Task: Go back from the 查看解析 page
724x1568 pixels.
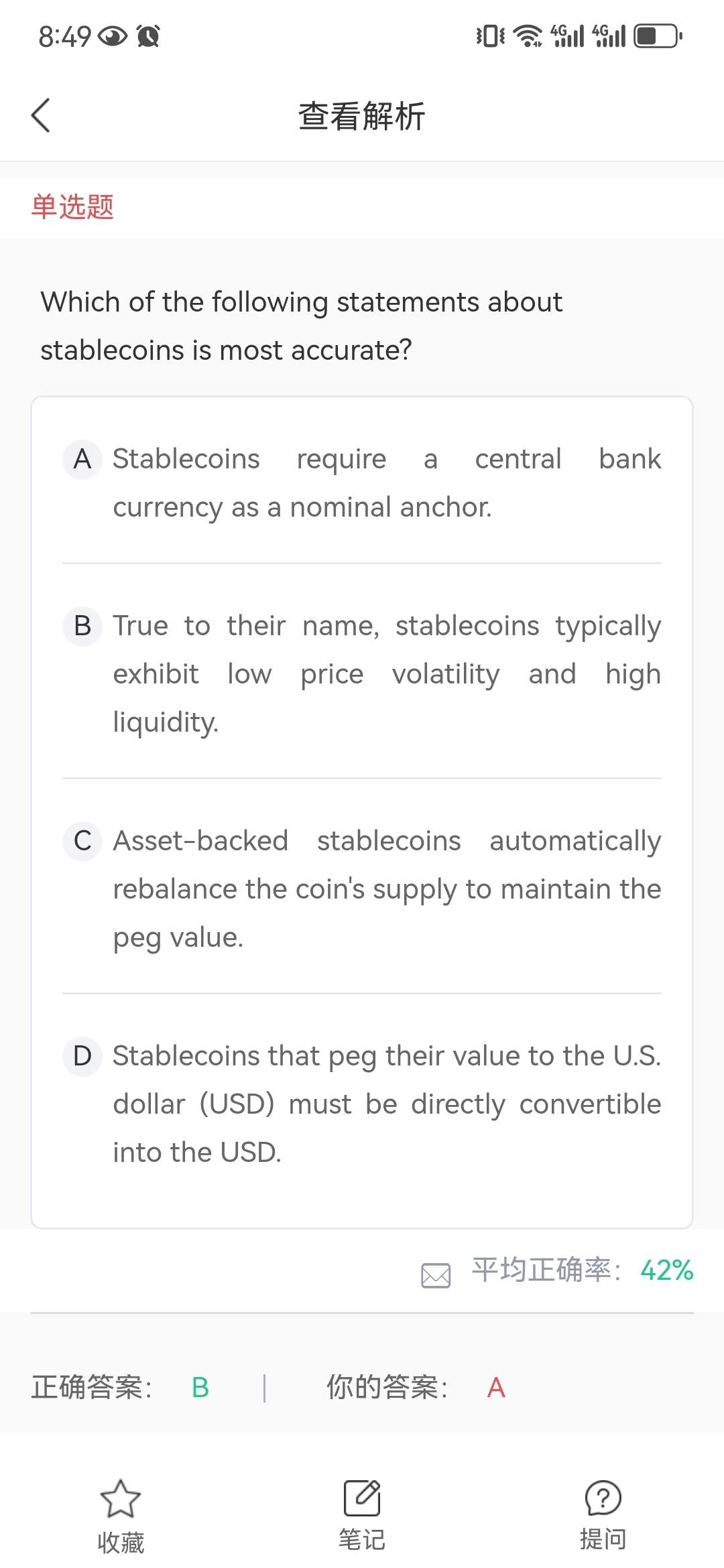Action: pos(41,115)
